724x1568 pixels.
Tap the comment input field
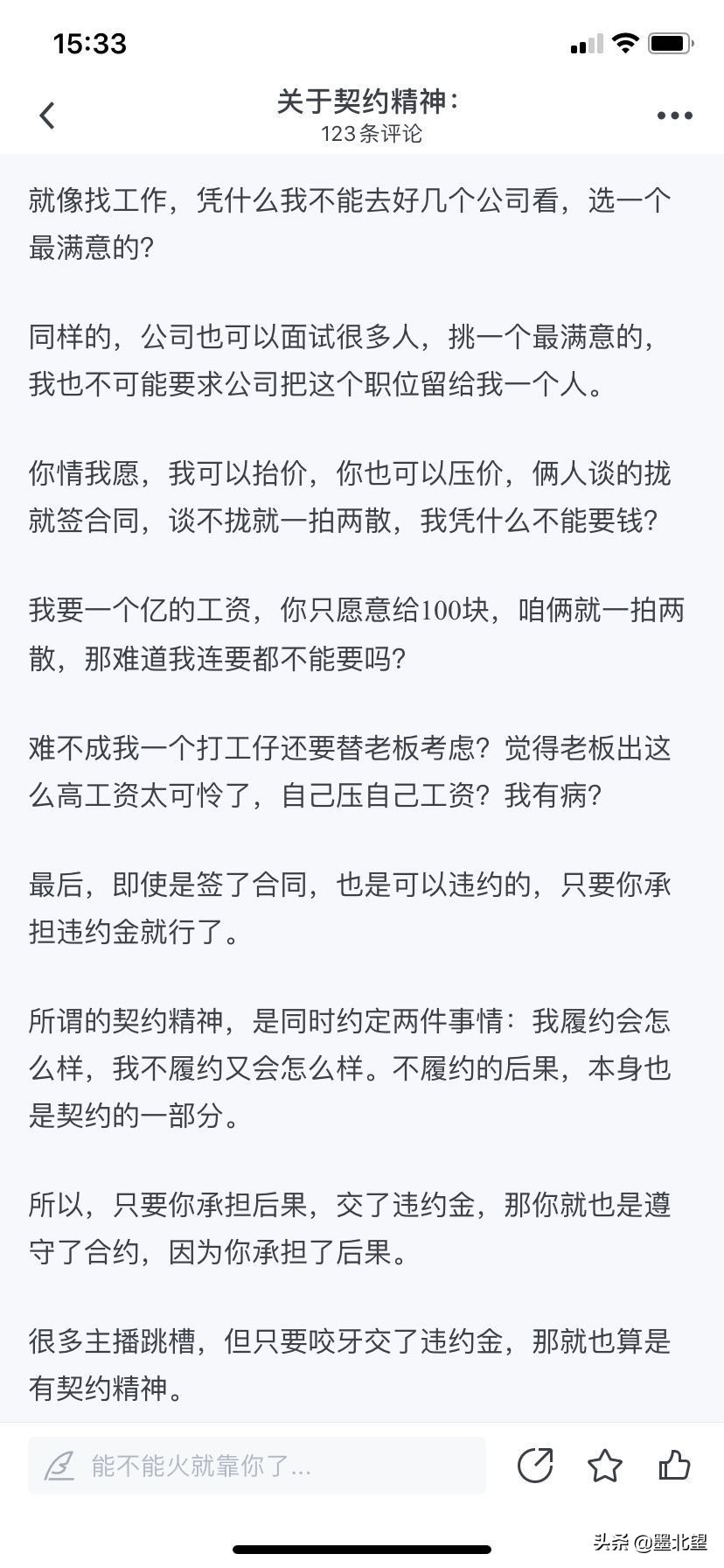pyautogui.click(x=256, y=1466)
